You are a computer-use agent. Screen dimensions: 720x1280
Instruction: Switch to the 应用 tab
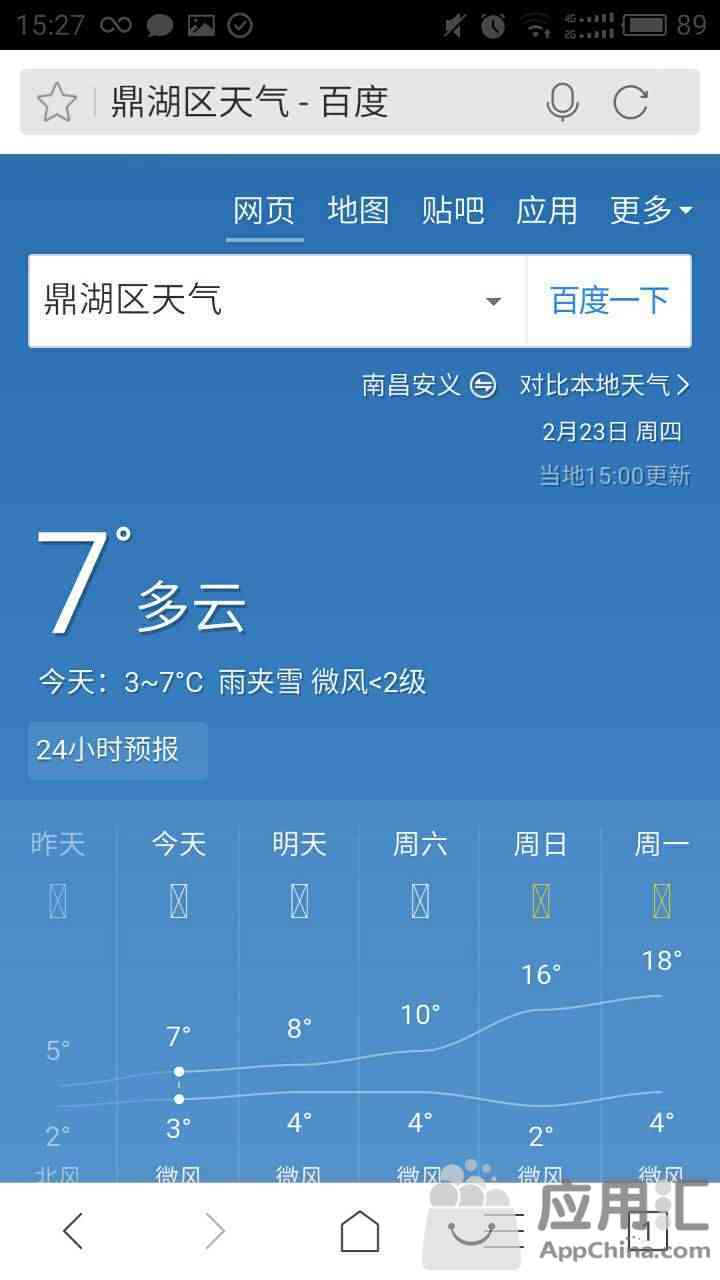point(547,211)
